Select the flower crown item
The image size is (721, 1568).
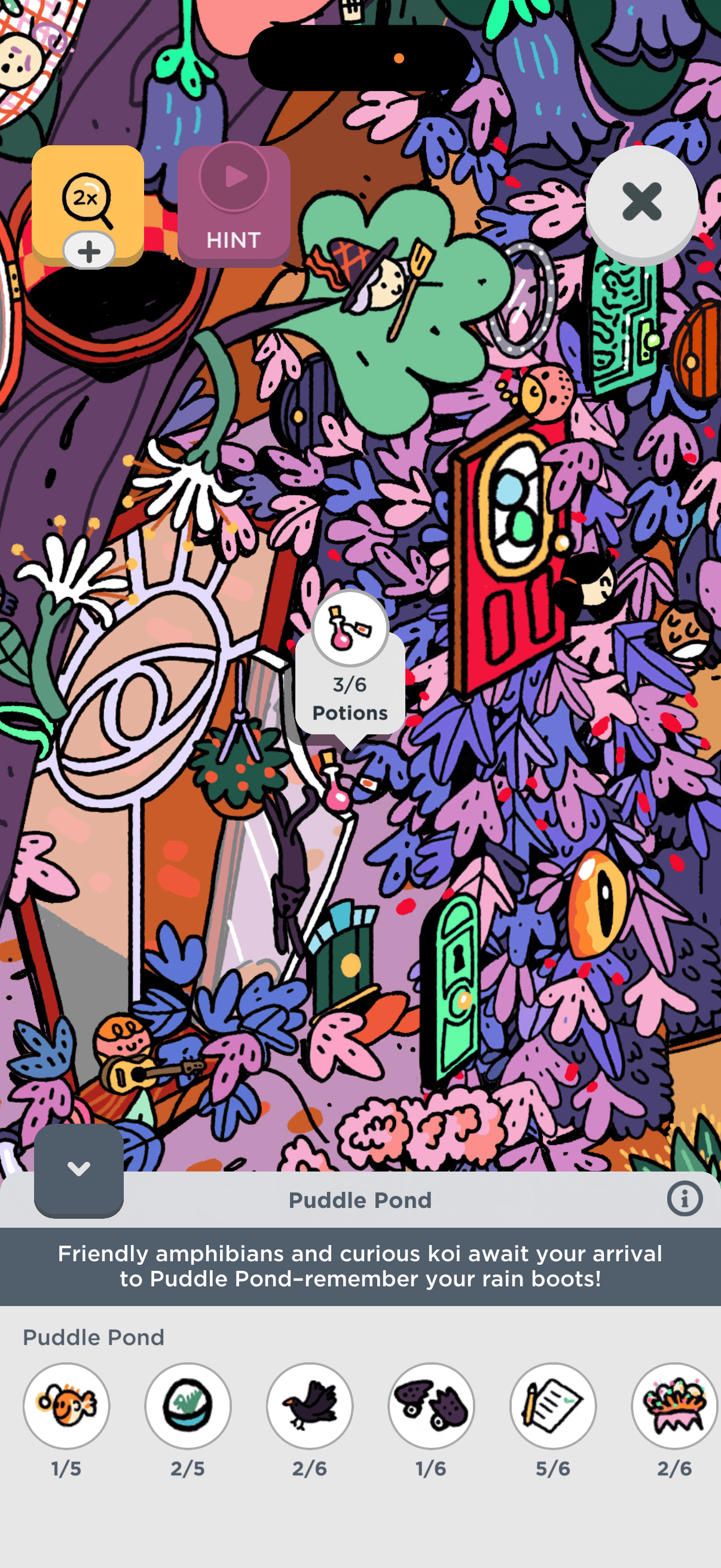tap(674, 1405)
